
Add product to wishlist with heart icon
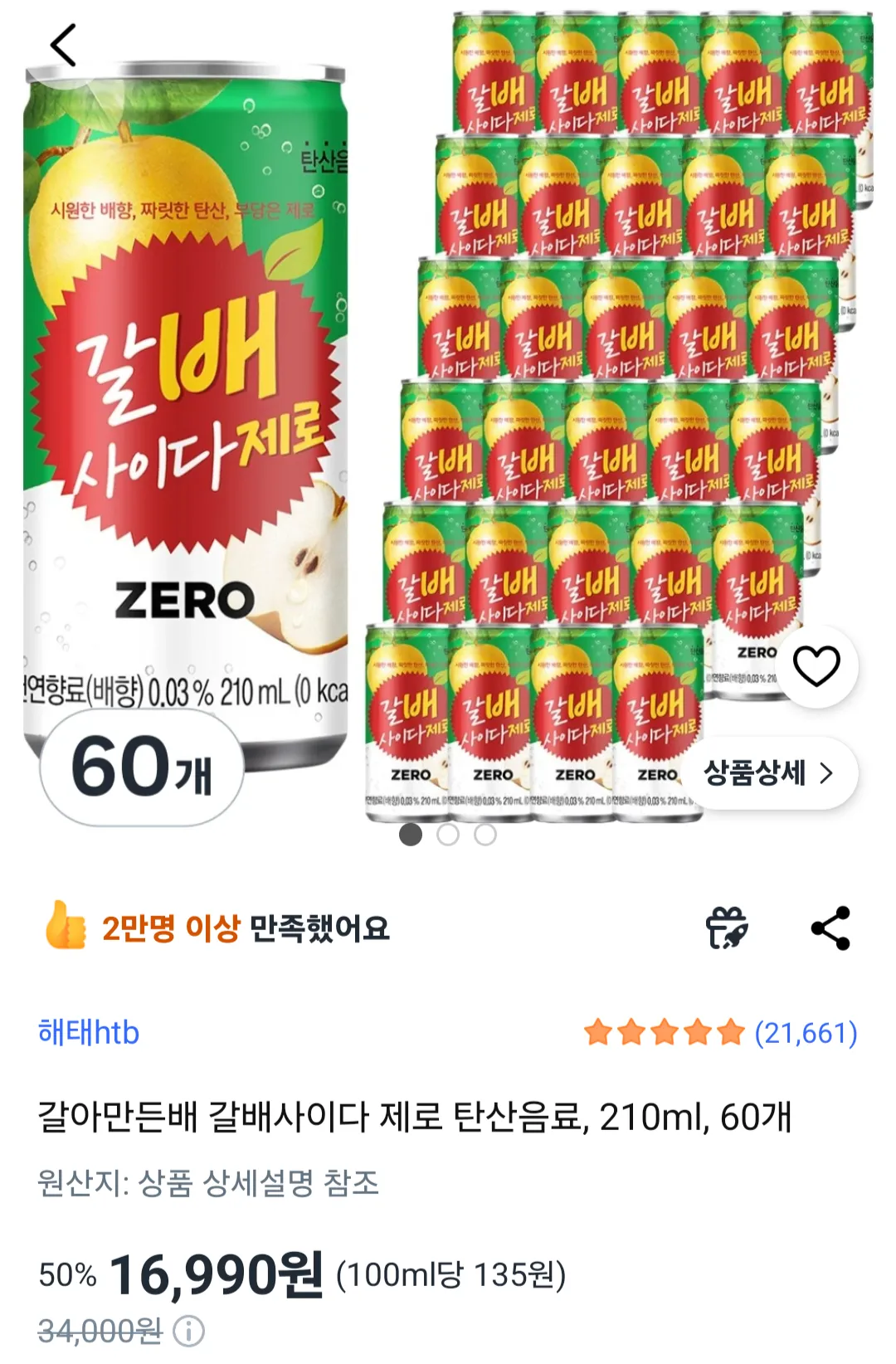816,666
